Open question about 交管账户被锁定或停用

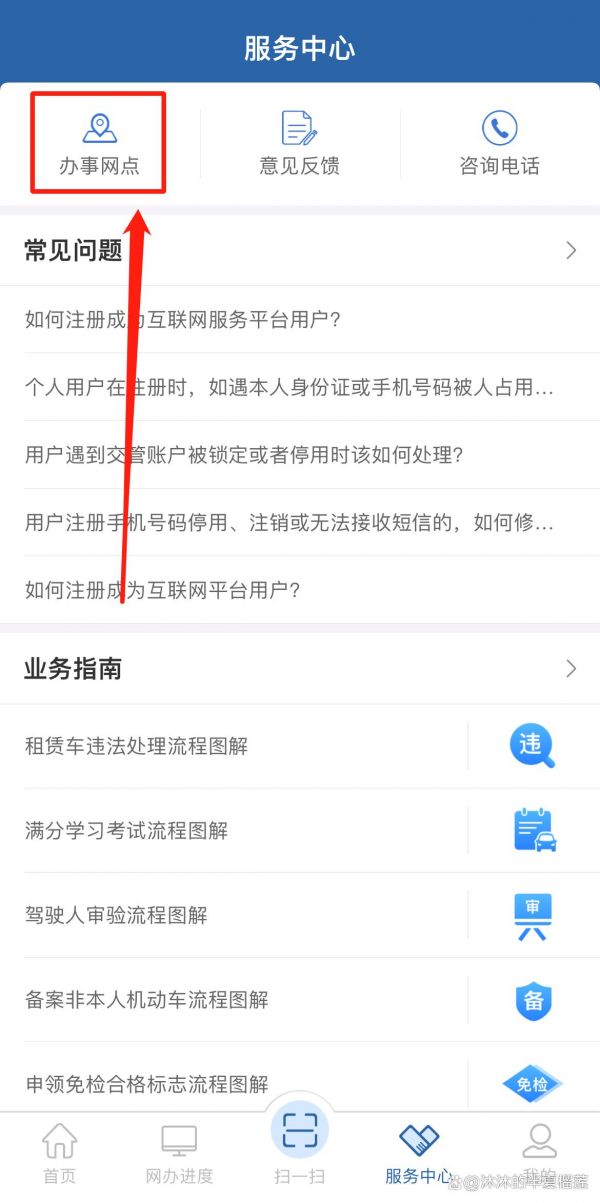tap(244, 455)
